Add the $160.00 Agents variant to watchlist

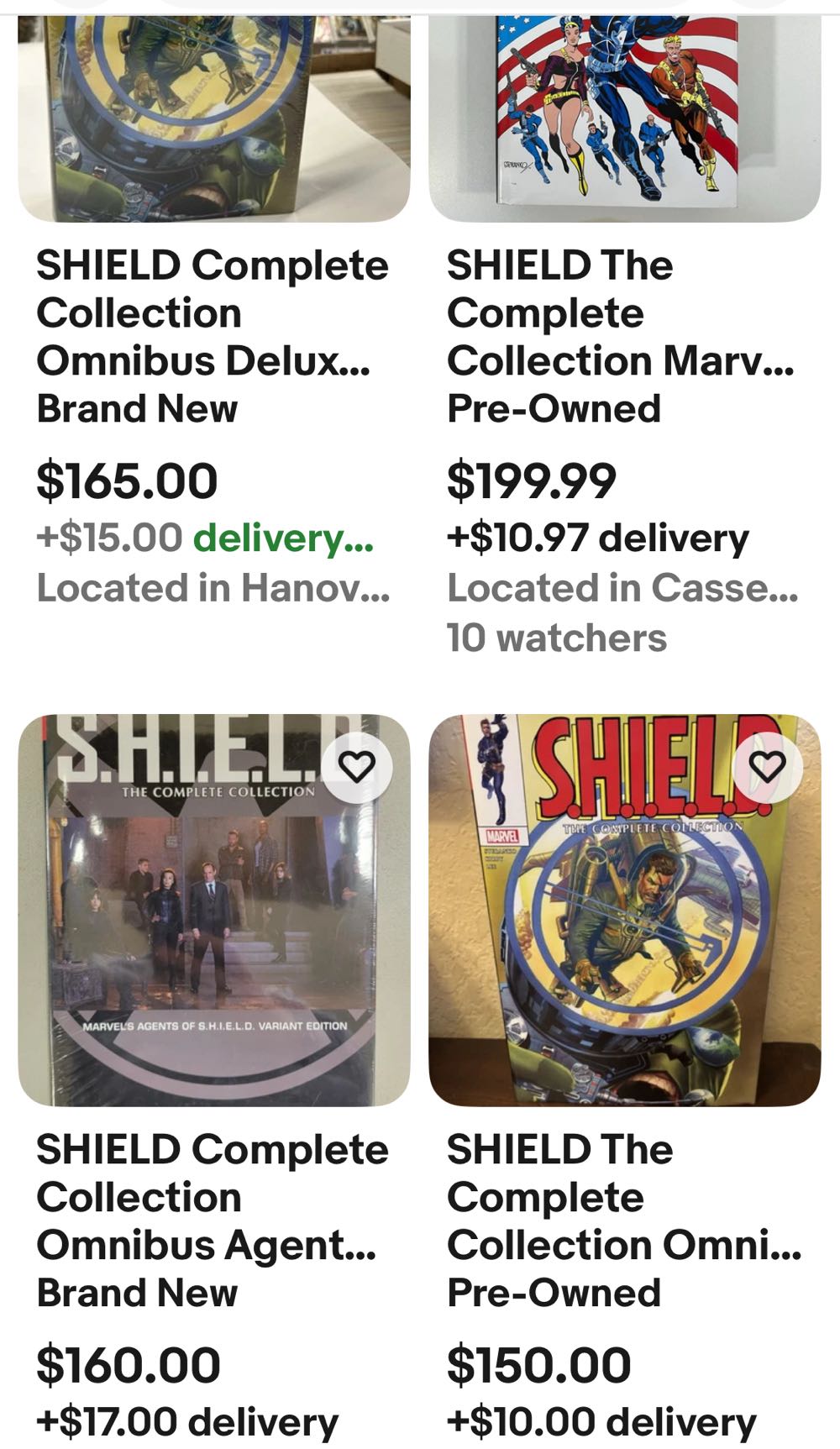tap(357, 767)
